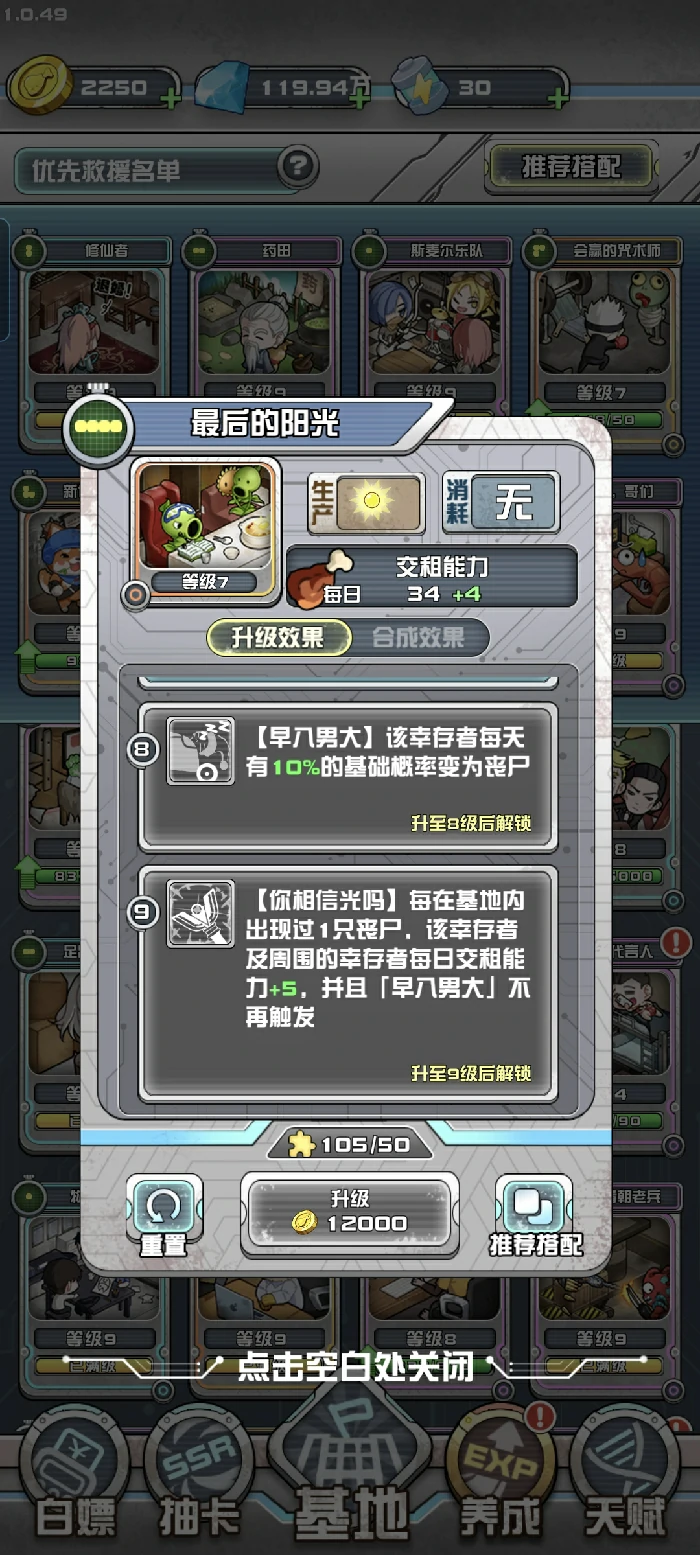
Task: Add more gold coins with plus
Action: coord(170,99)
